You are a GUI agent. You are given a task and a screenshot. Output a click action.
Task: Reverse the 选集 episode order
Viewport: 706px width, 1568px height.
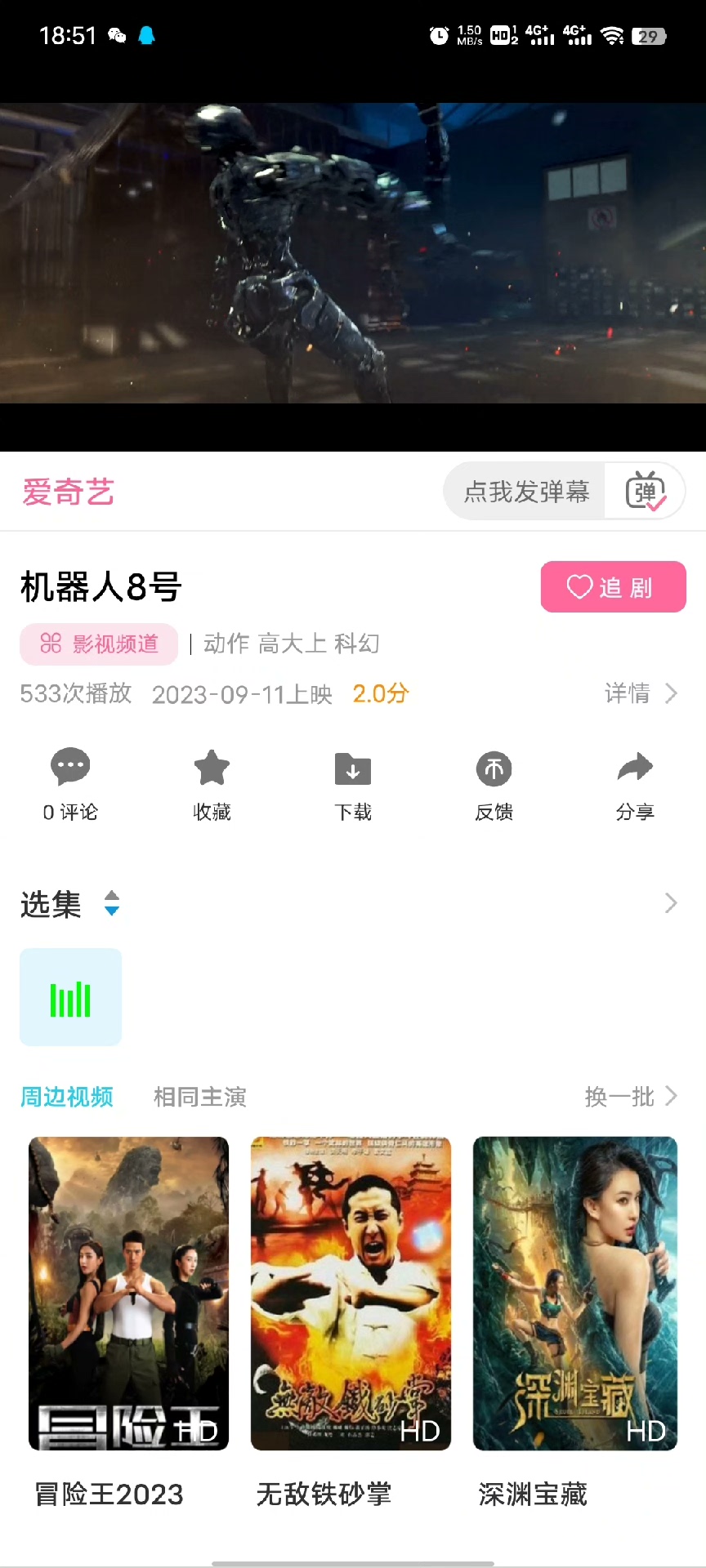coord(112,903)
